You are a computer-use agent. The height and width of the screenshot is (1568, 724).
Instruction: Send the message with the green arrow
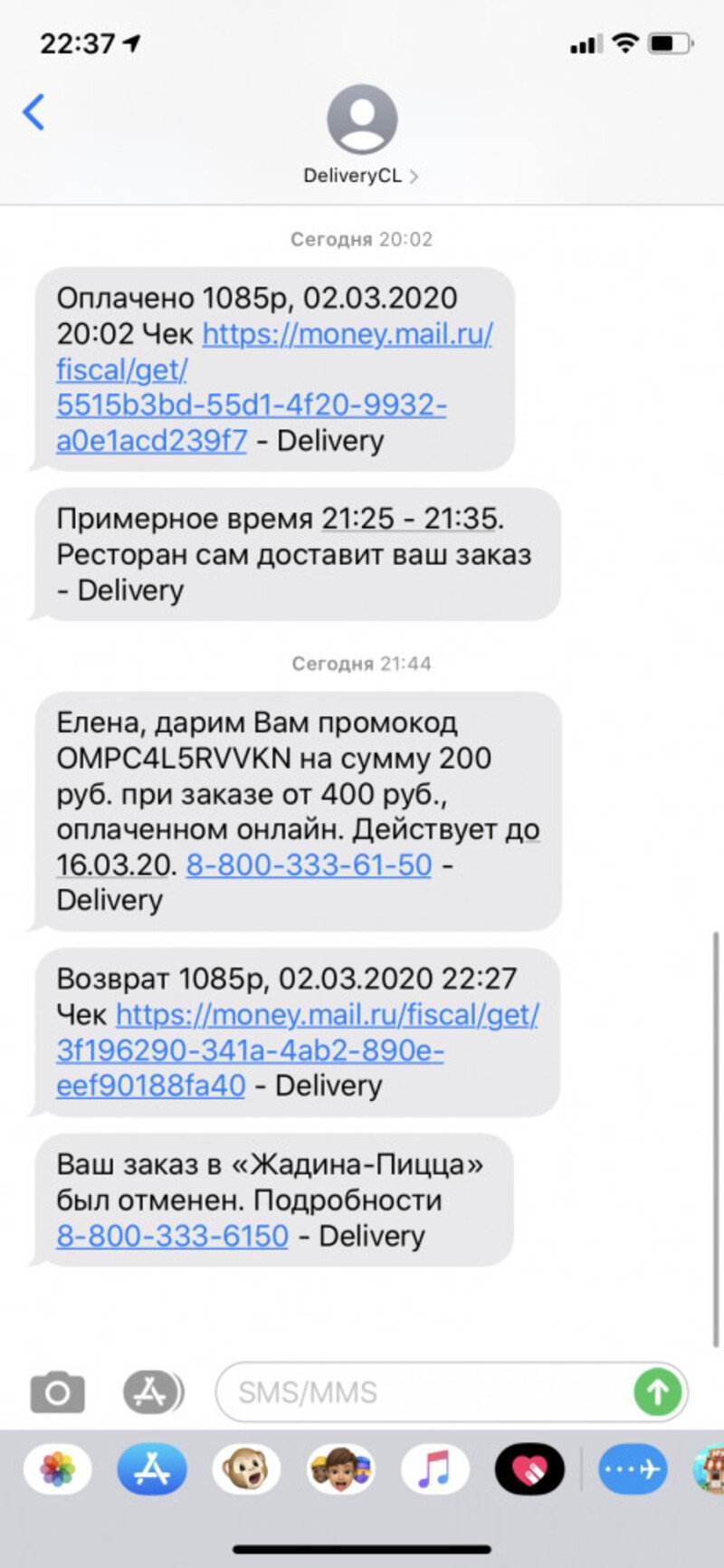pyautogui.click(x=658, y=1392)
